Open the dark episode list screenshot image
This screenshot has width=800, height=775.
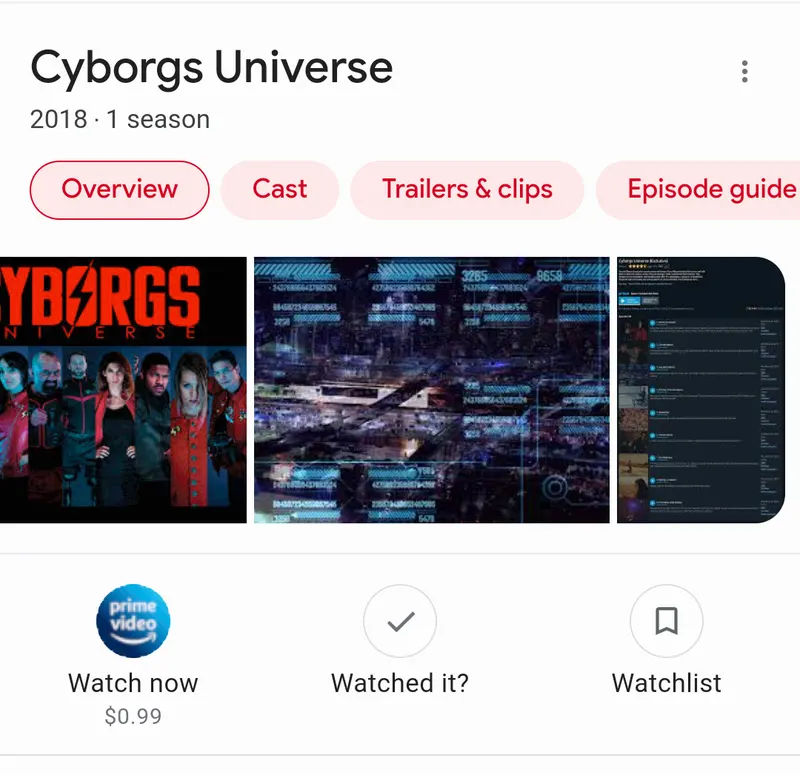click(x=700, y=390)
